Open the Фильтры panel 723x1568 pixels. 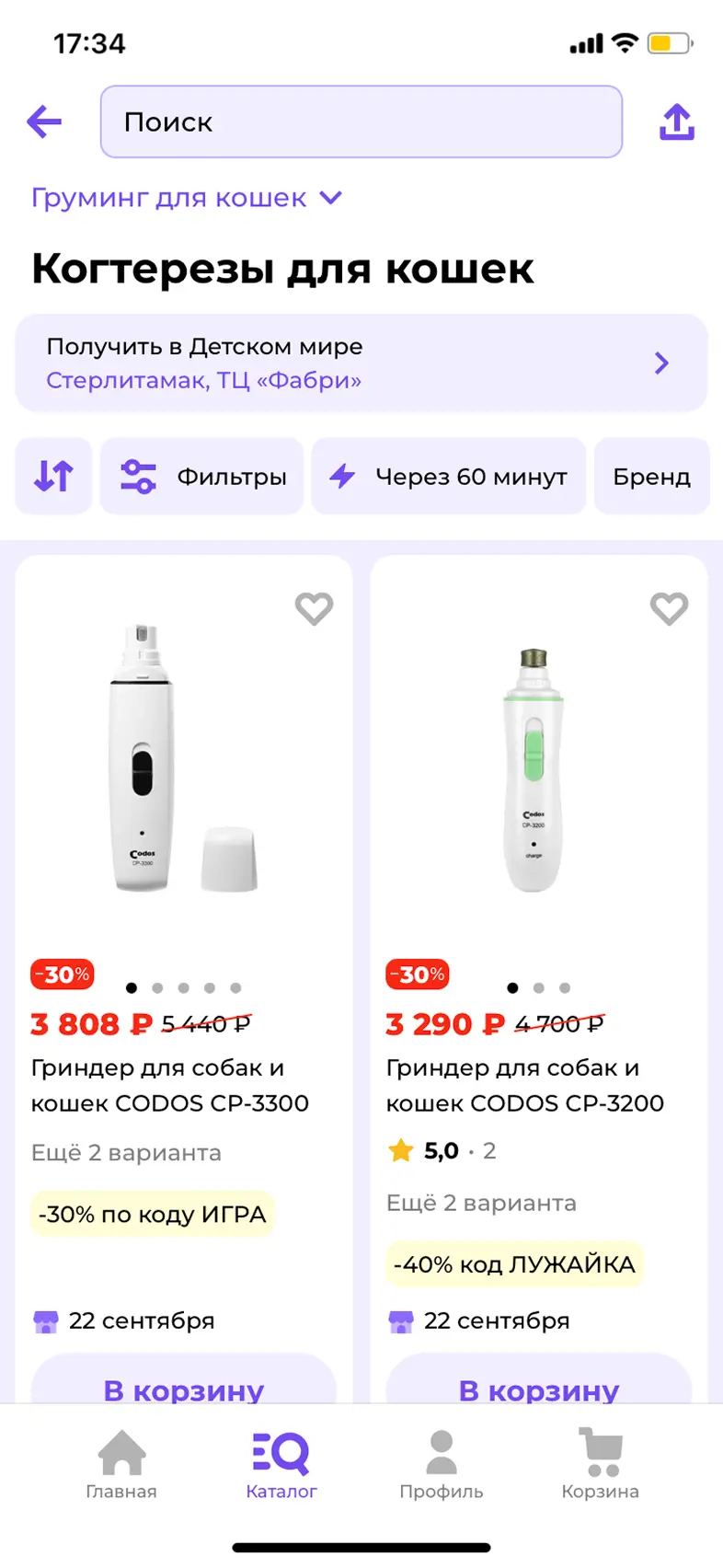click(202, 476)
